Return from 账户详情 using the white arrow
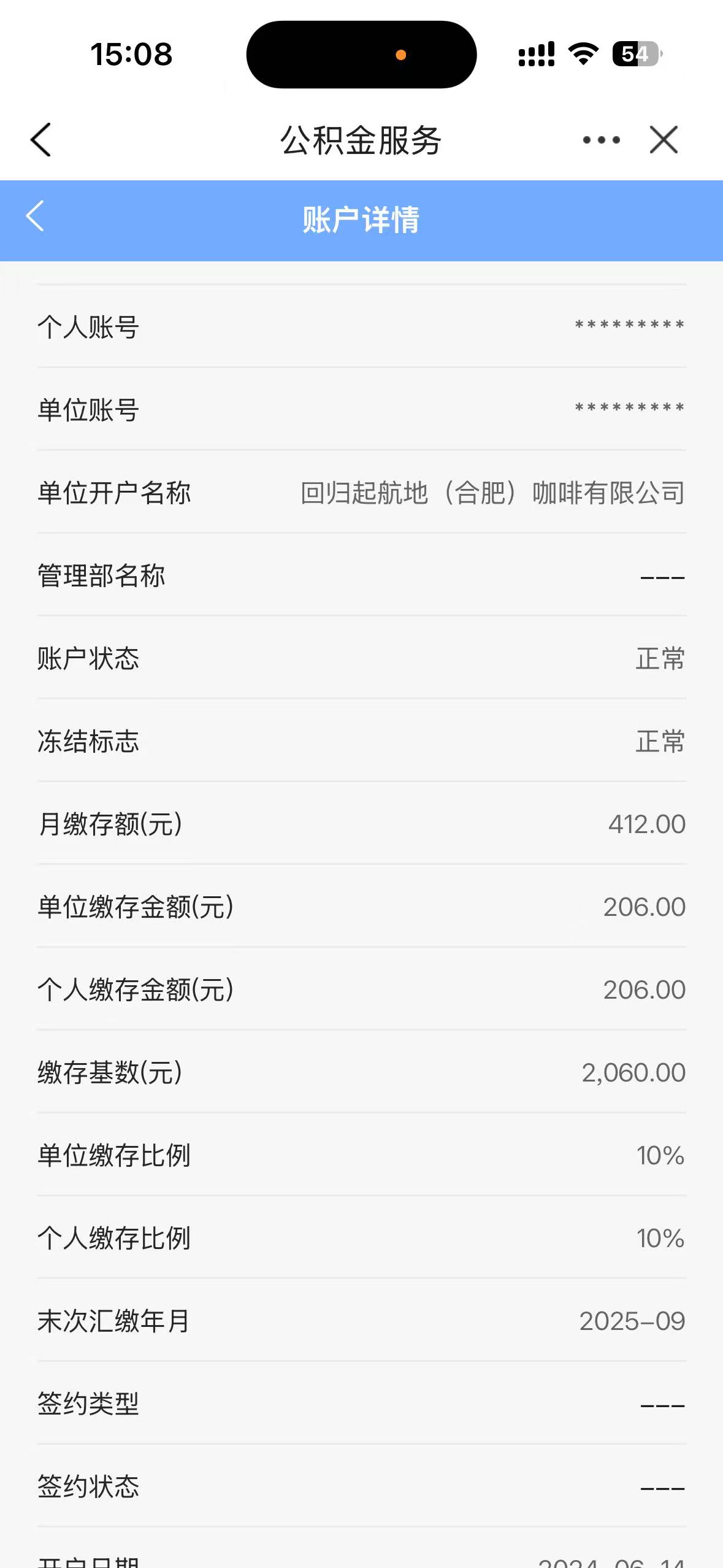Screen dimensions: 723x1568 pyautogui.click(x=36, y=217)
